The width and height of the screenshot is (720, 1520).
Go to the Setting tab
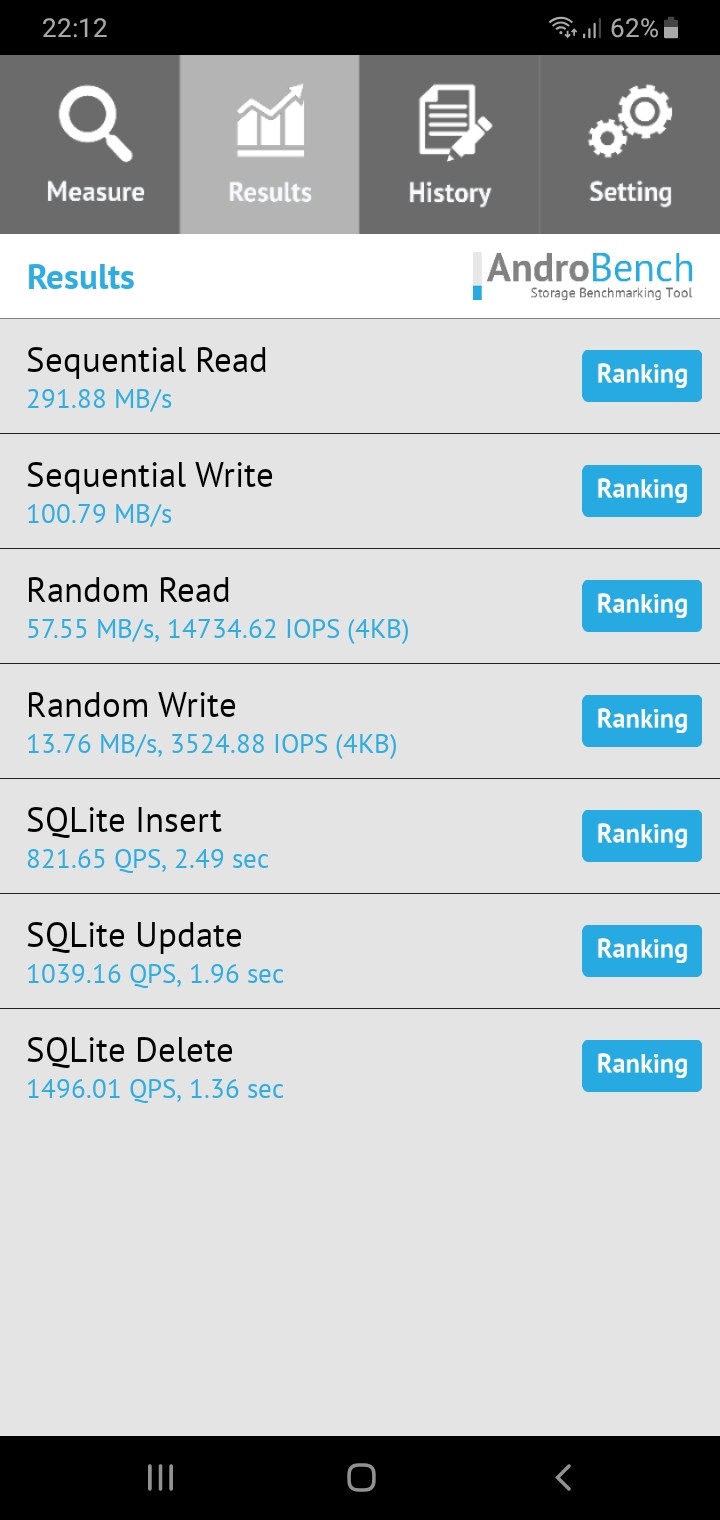[x=630, y=145]
